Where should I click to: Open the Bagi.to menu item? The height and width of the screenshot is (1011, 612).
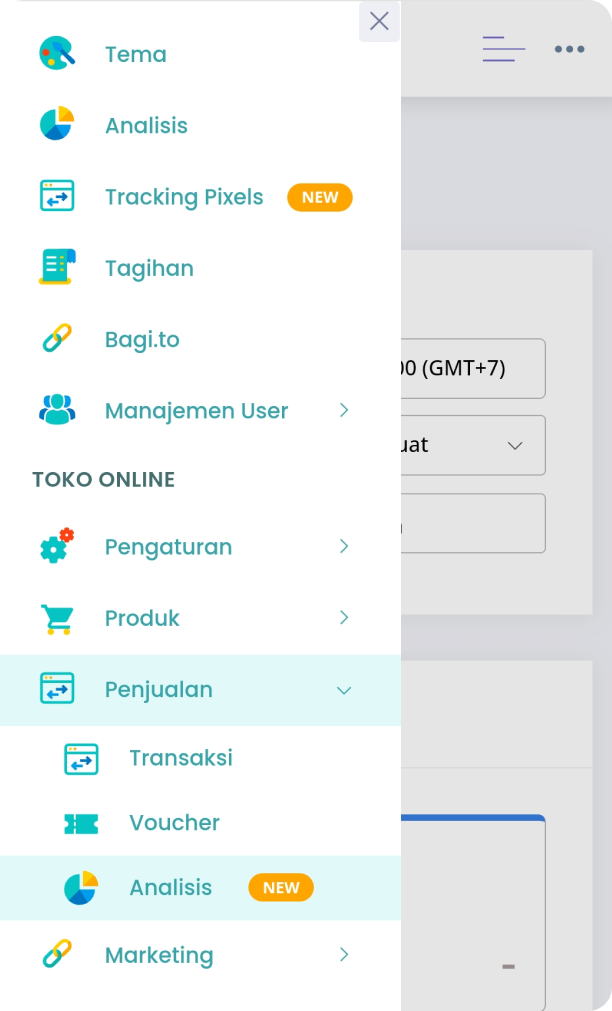point(142,339)
